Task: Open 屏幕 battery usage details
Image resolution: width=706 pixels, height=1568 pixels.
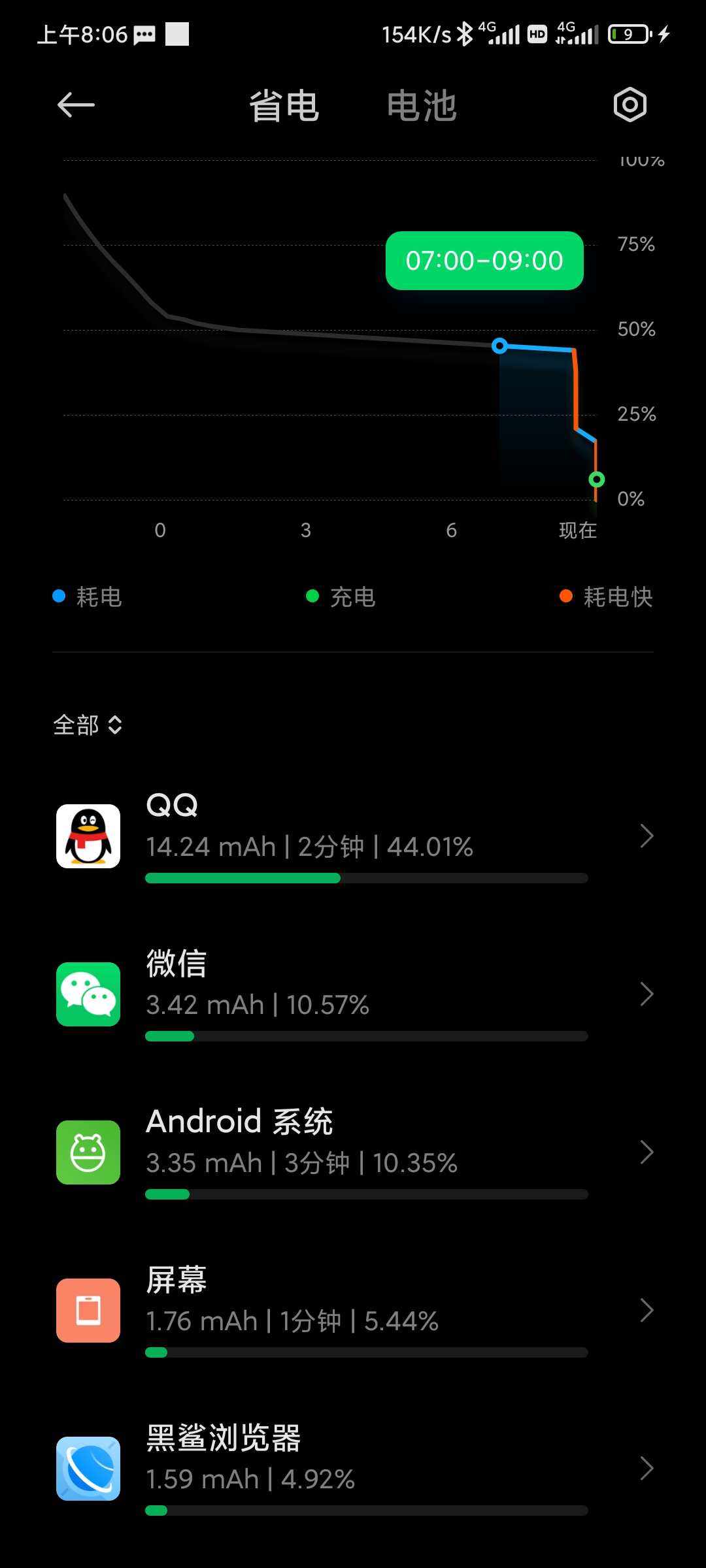Action: 353,1311
